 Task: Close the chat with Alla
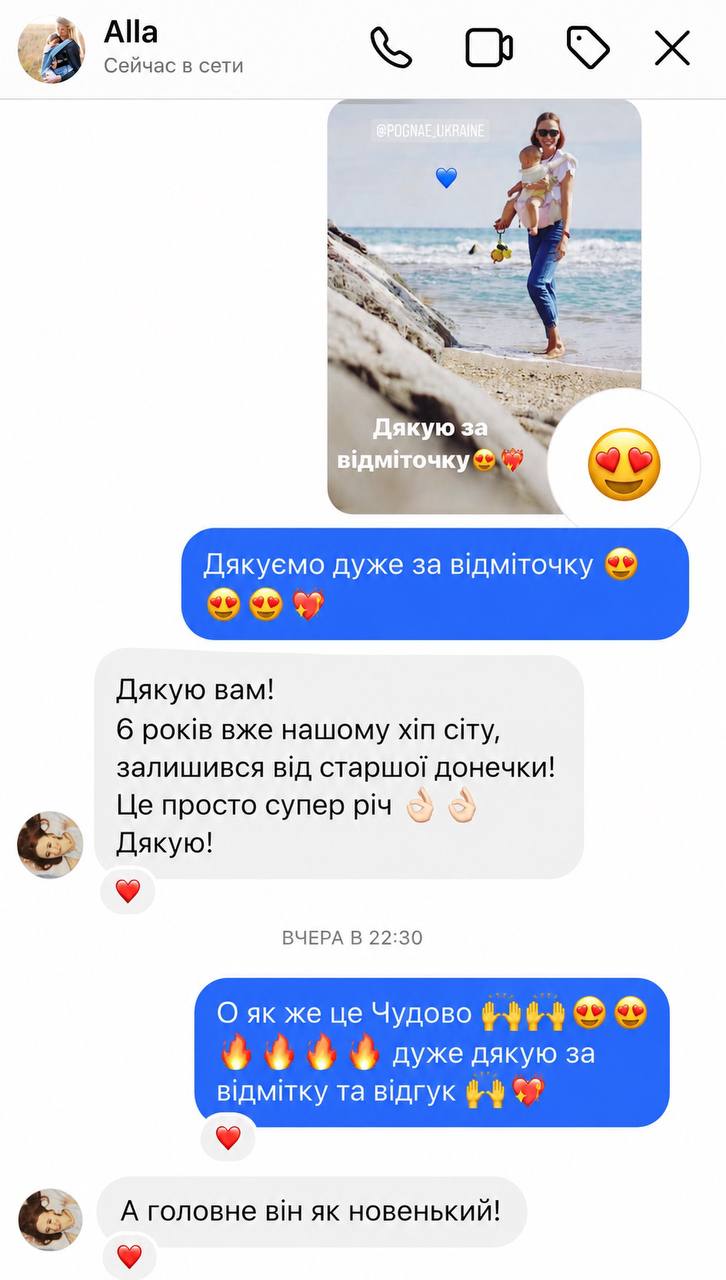click(x=673, y=48)
